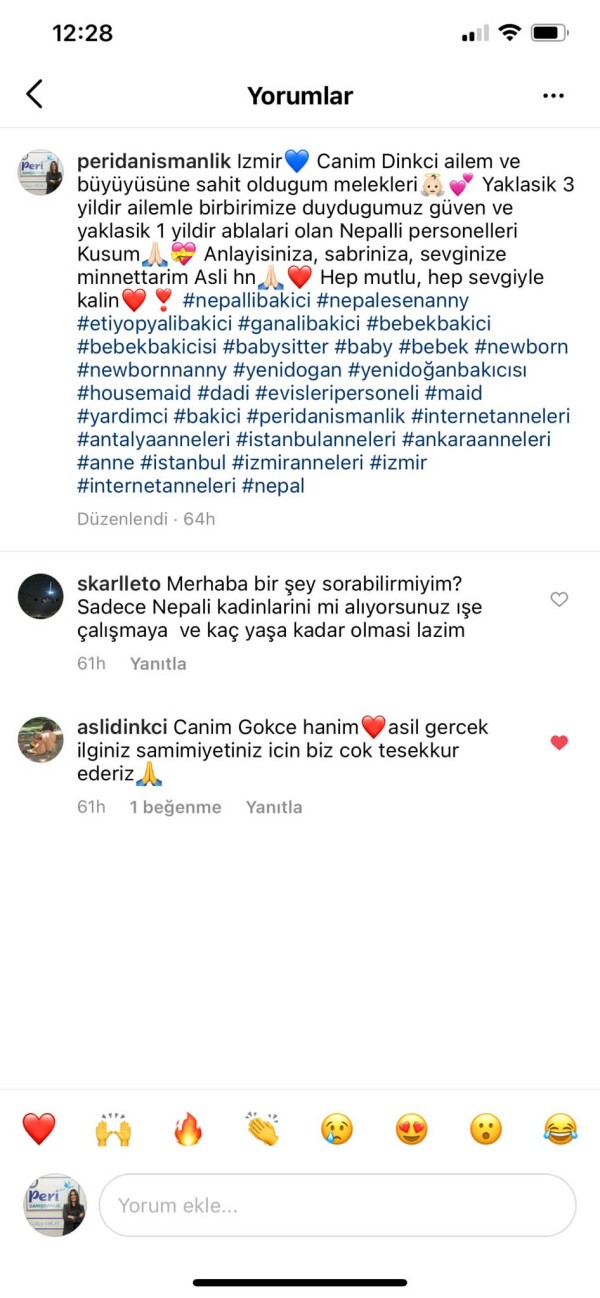Go back from the Yorumlar screen

click(x=35, y=95)
